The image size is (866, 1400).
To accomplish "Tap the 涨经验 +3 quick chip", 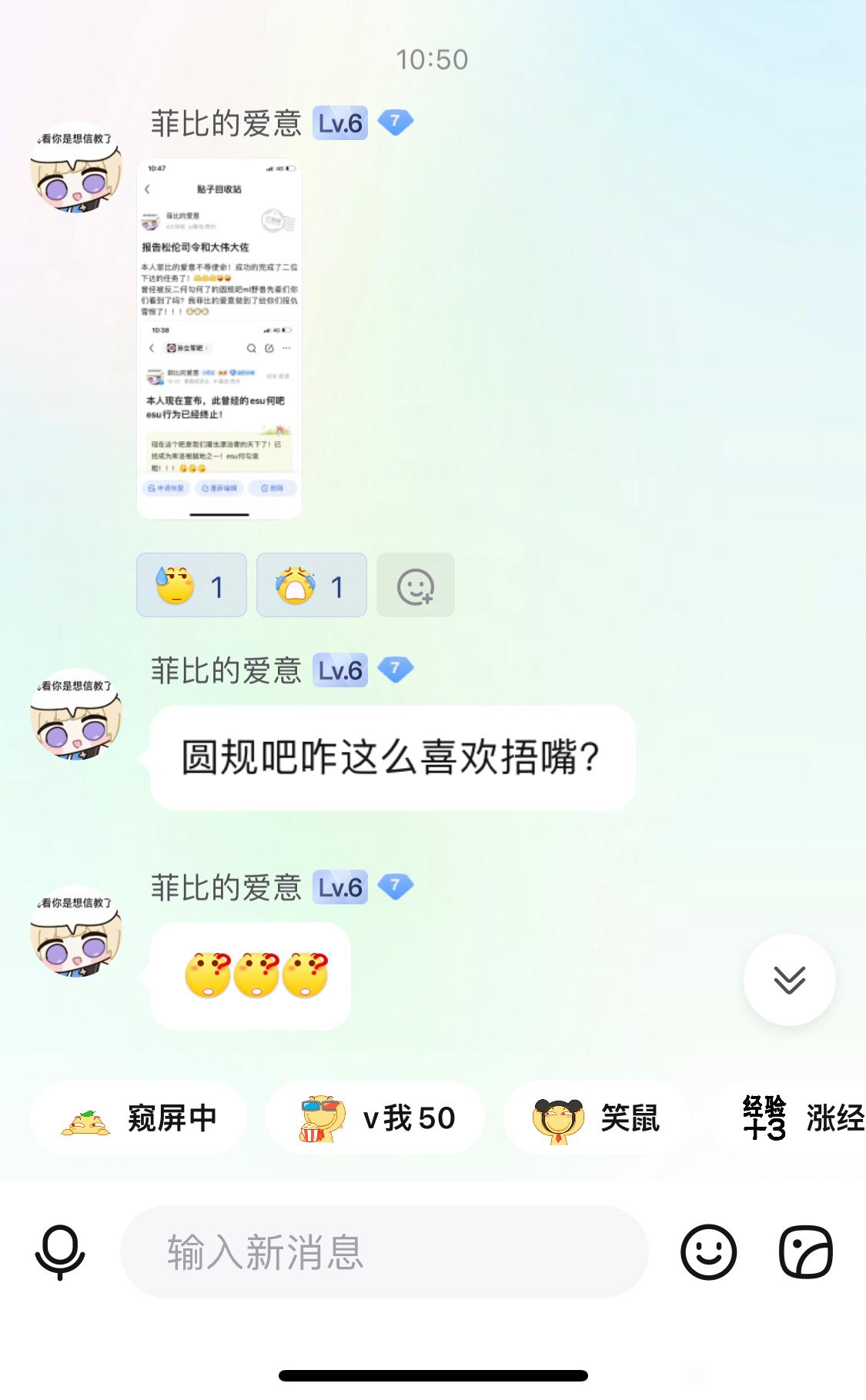I will tap(801, 1118).
